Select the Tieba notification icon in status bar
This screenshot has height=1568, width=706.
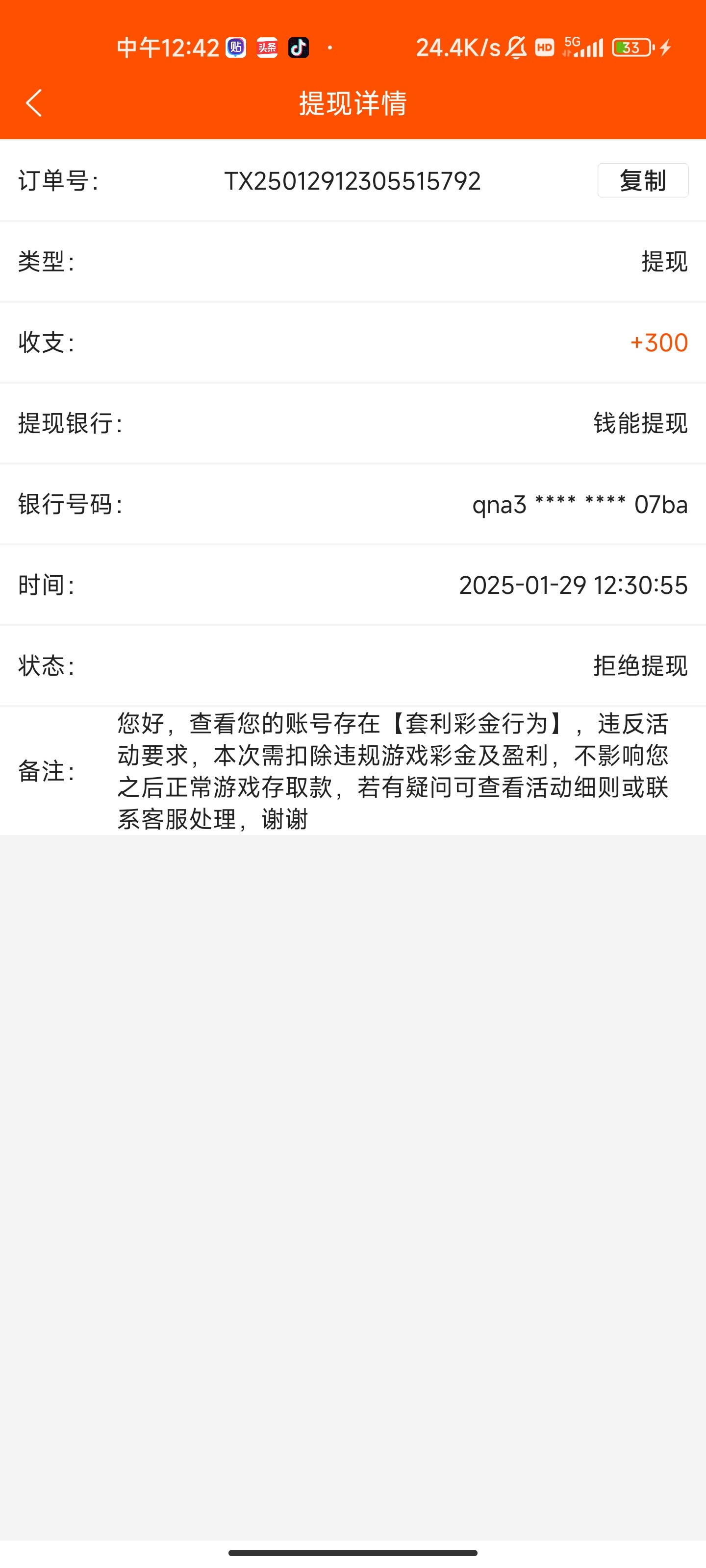click(235, 47)
